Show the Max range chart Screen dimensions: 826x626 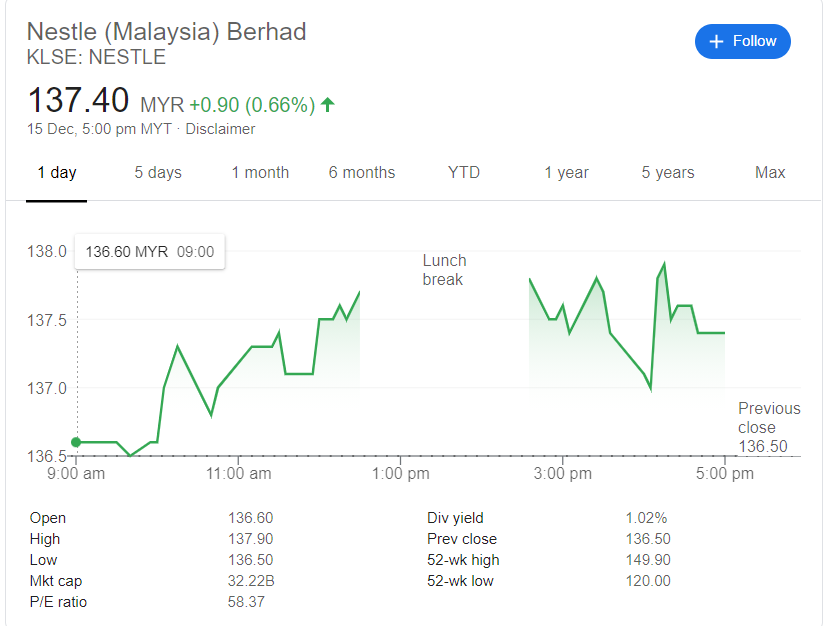[770, 173]
